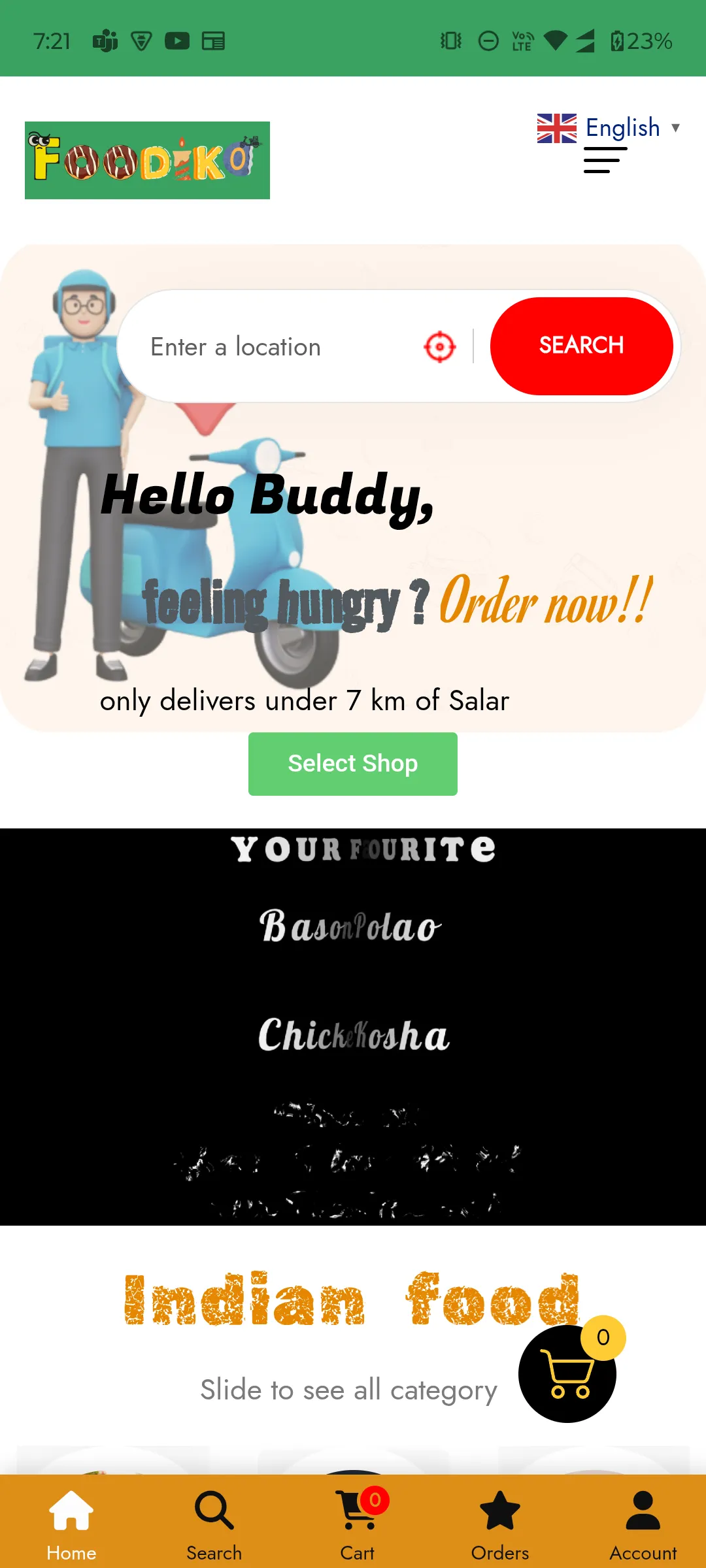Open the floating cart button

[567, 1373]
